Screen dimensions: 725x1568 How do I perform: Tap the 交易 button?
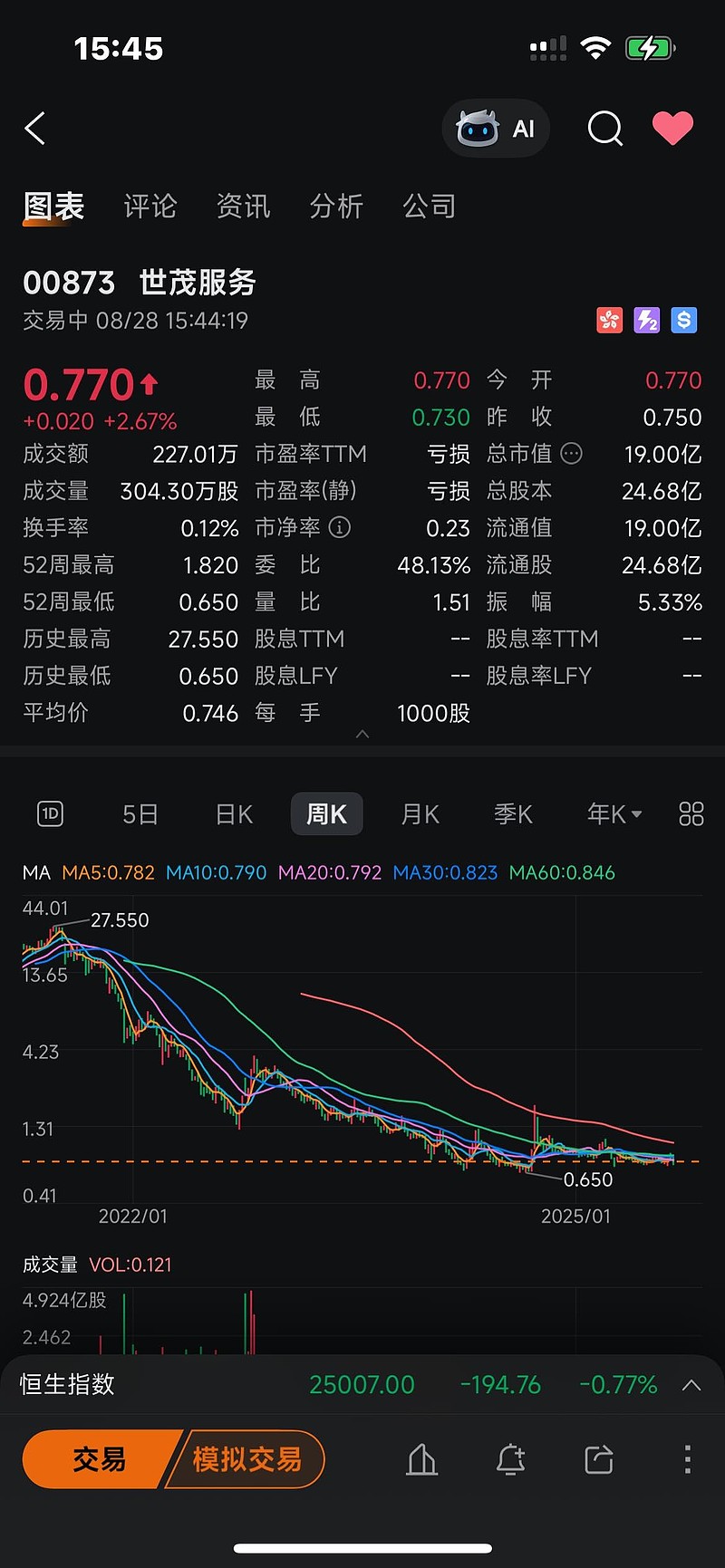pyautogui.click(x=100, y=1459)
